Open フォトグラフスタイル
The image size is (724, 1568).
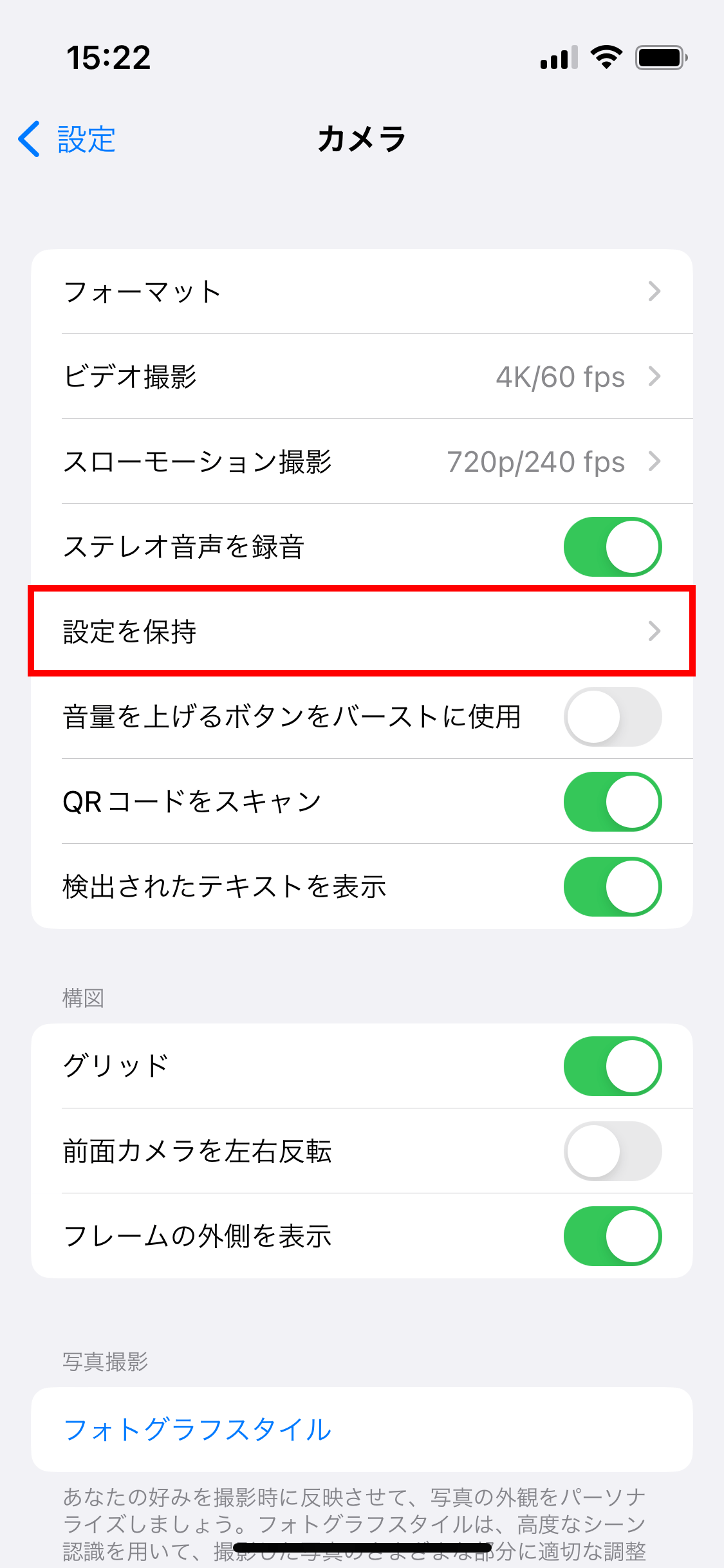click(362, 1430)
